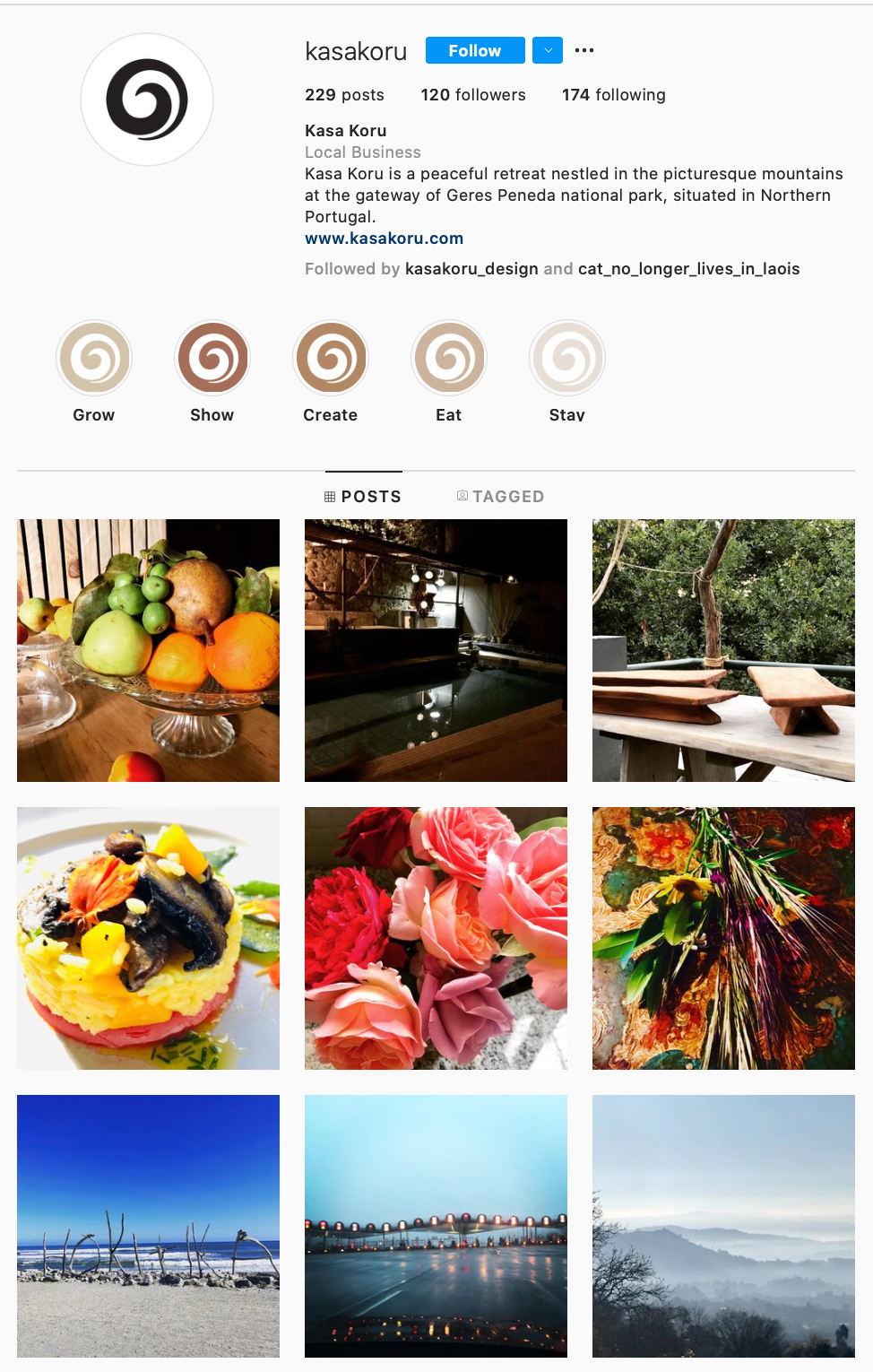Switch to the Tagged tab
Viewport: 873px width, 1372px height.
(500, 497)
